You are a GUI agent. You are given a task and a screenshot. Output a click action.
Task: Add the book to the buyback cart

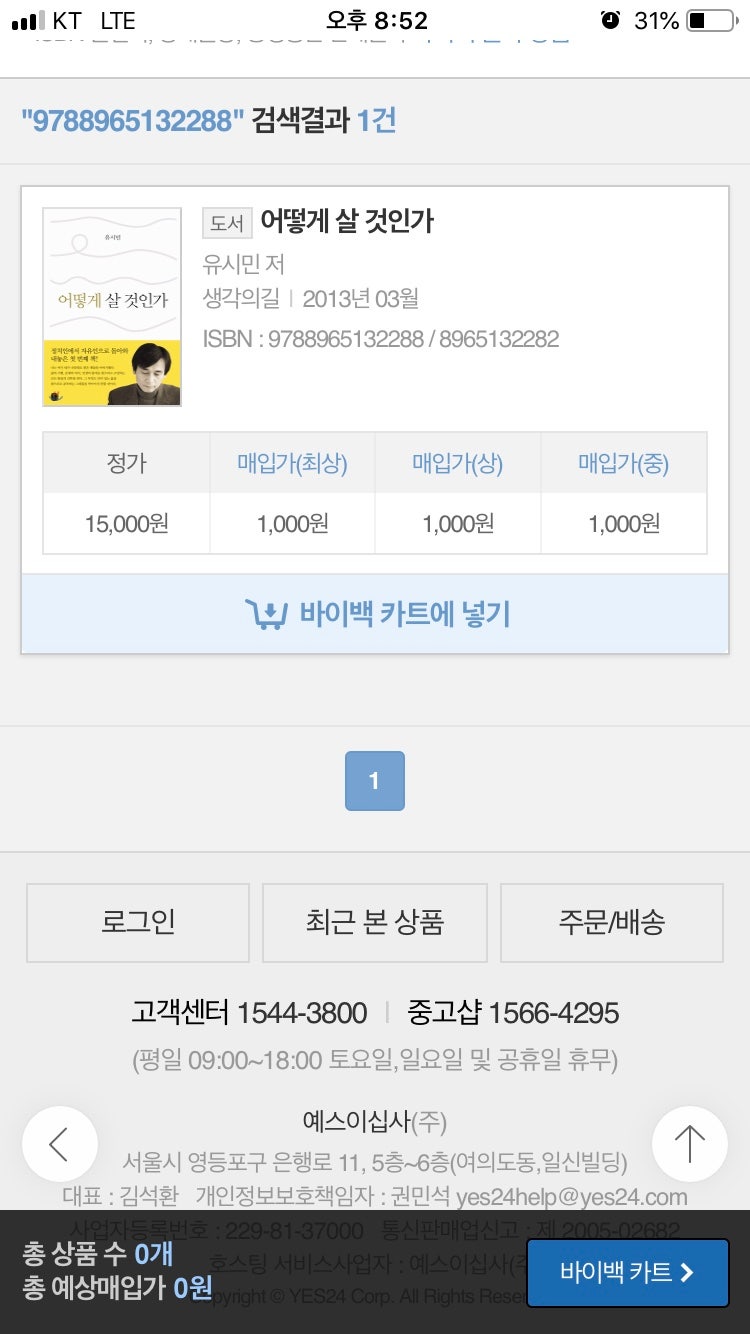375,614
